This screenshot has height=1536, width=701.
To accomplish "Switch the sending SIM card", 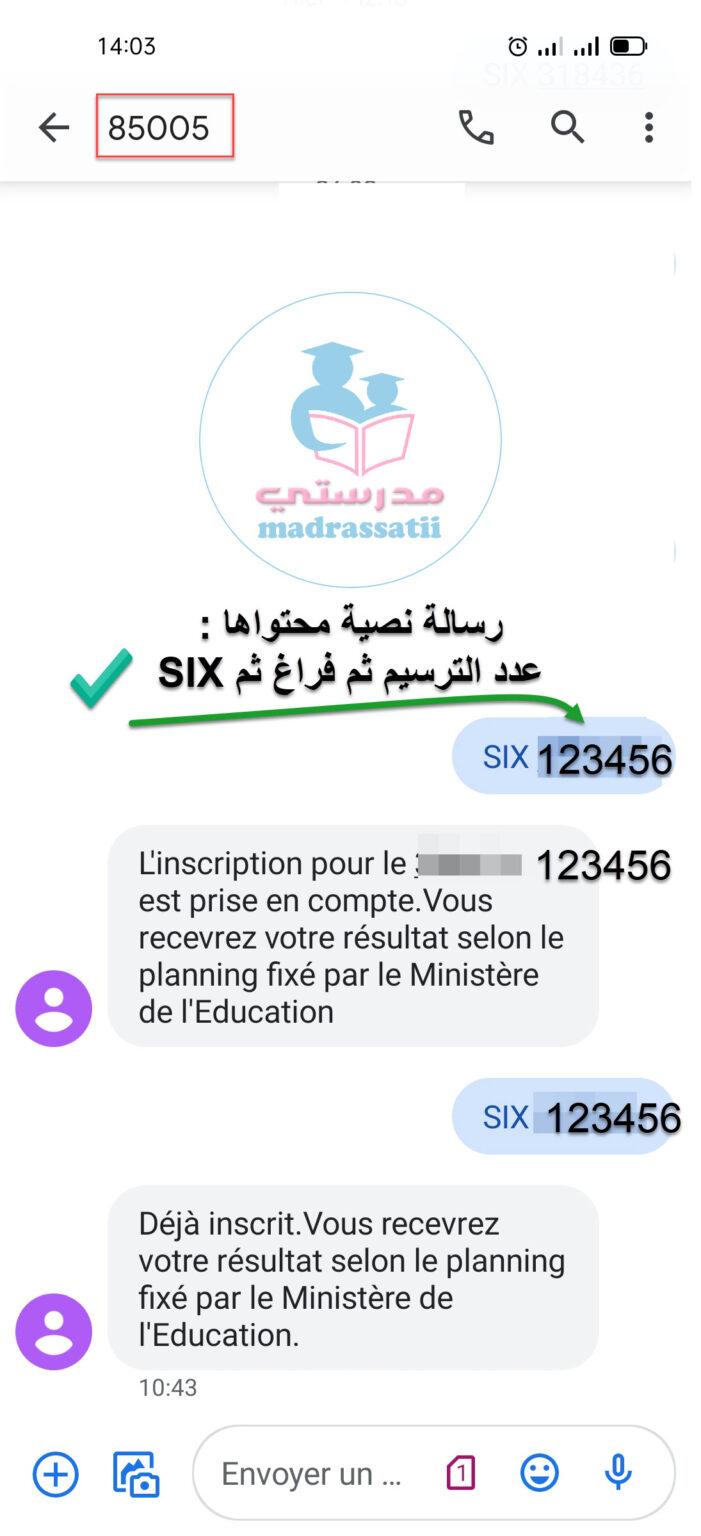I will [x=460, y=1473].
